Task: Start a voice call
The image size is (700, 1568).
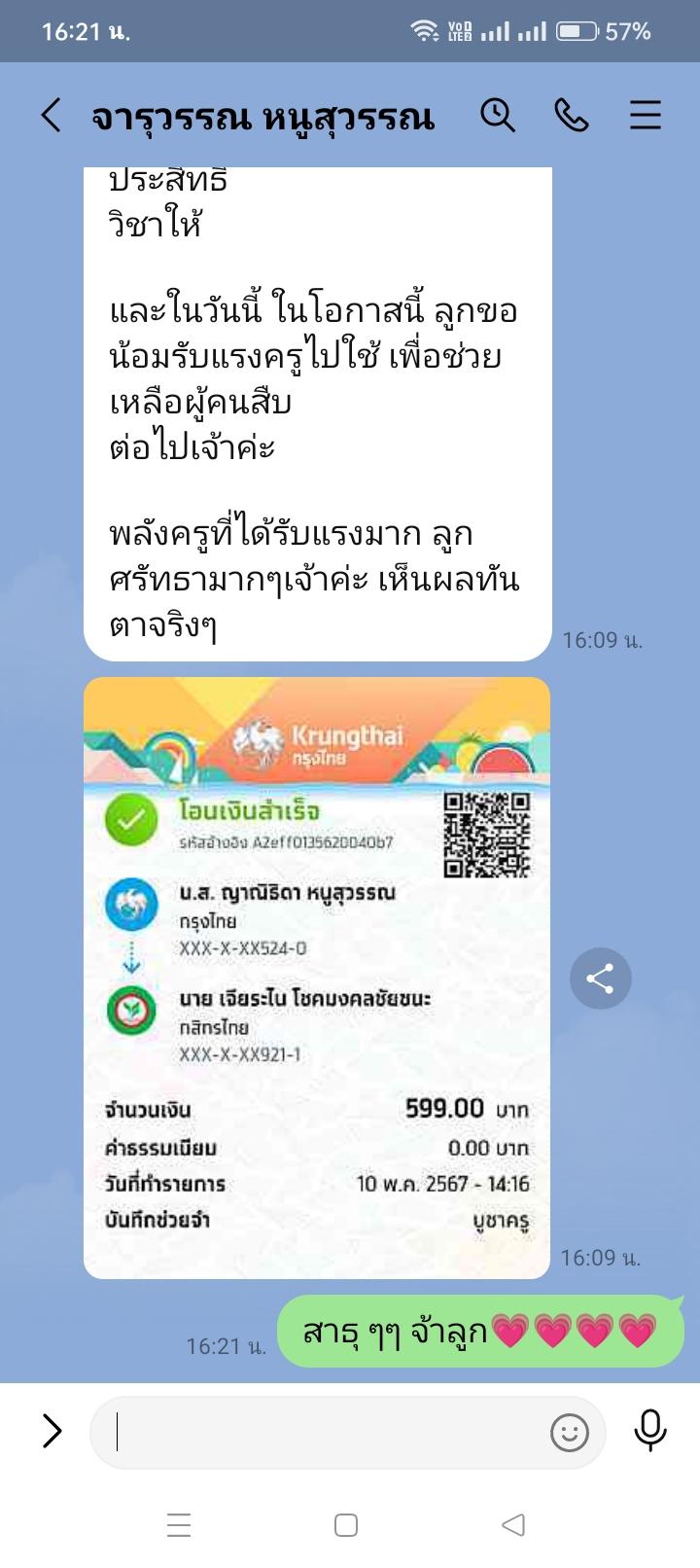Action: tap(572, 116)
